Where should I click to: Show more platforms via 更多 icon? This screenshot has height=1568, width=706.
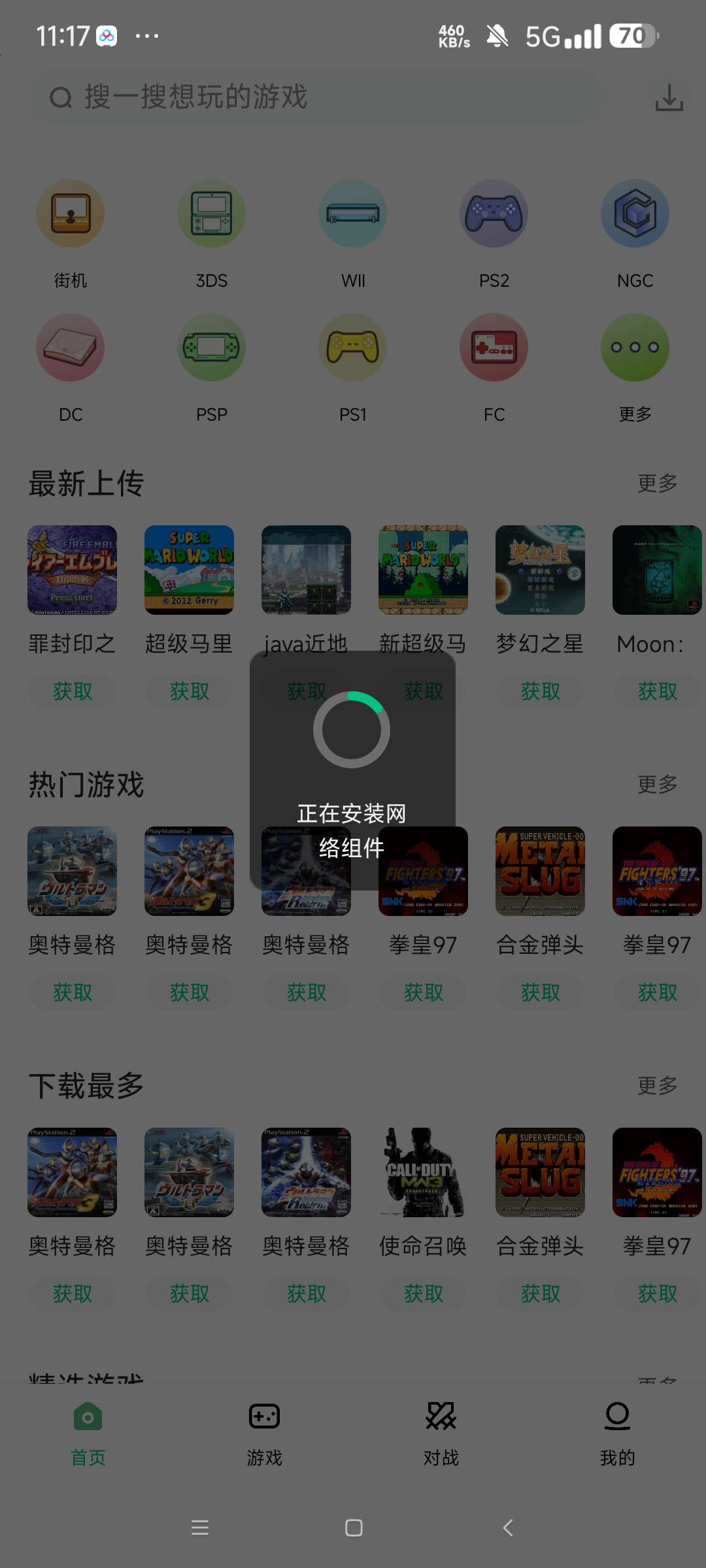[635, 348]
